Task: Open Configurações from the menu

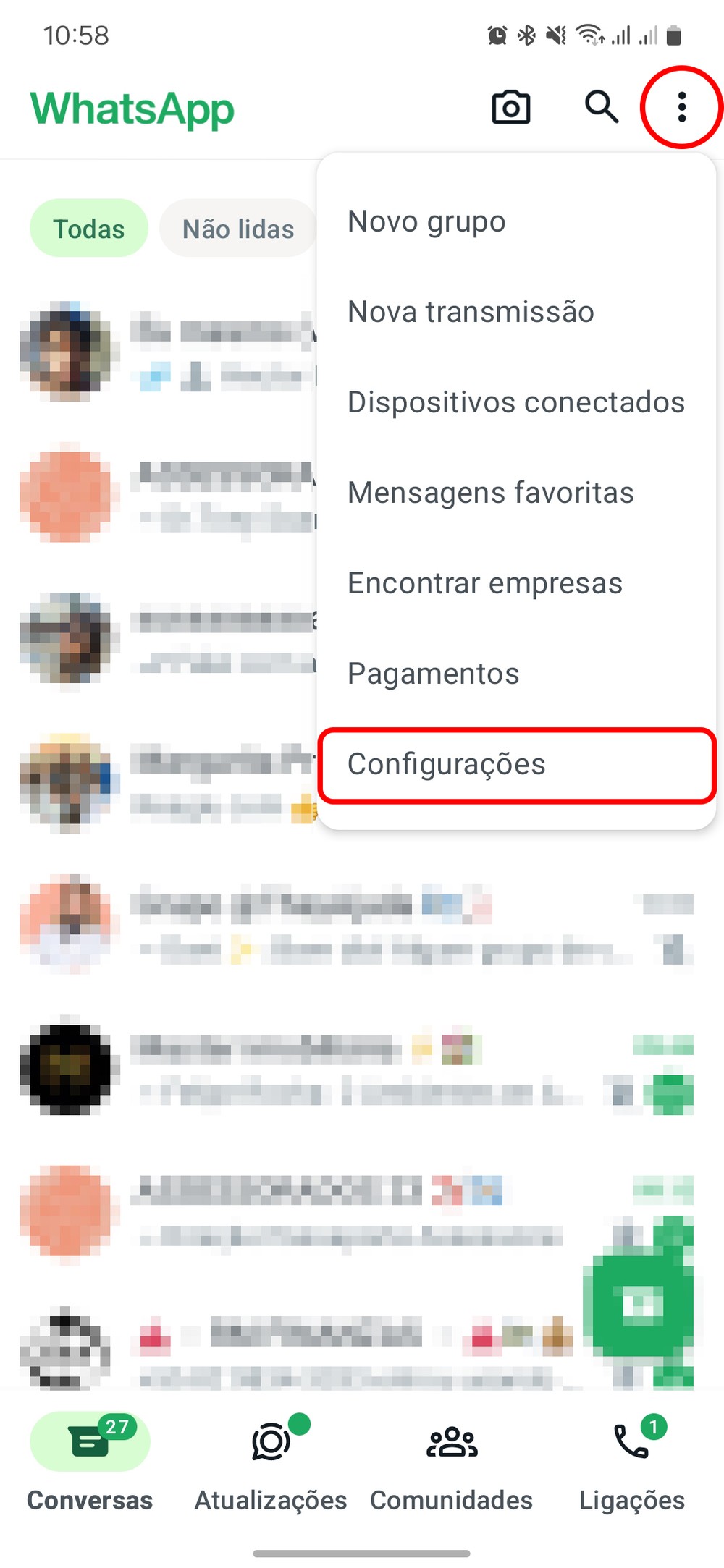Action: pyautogui.click(x=446, y=764)
